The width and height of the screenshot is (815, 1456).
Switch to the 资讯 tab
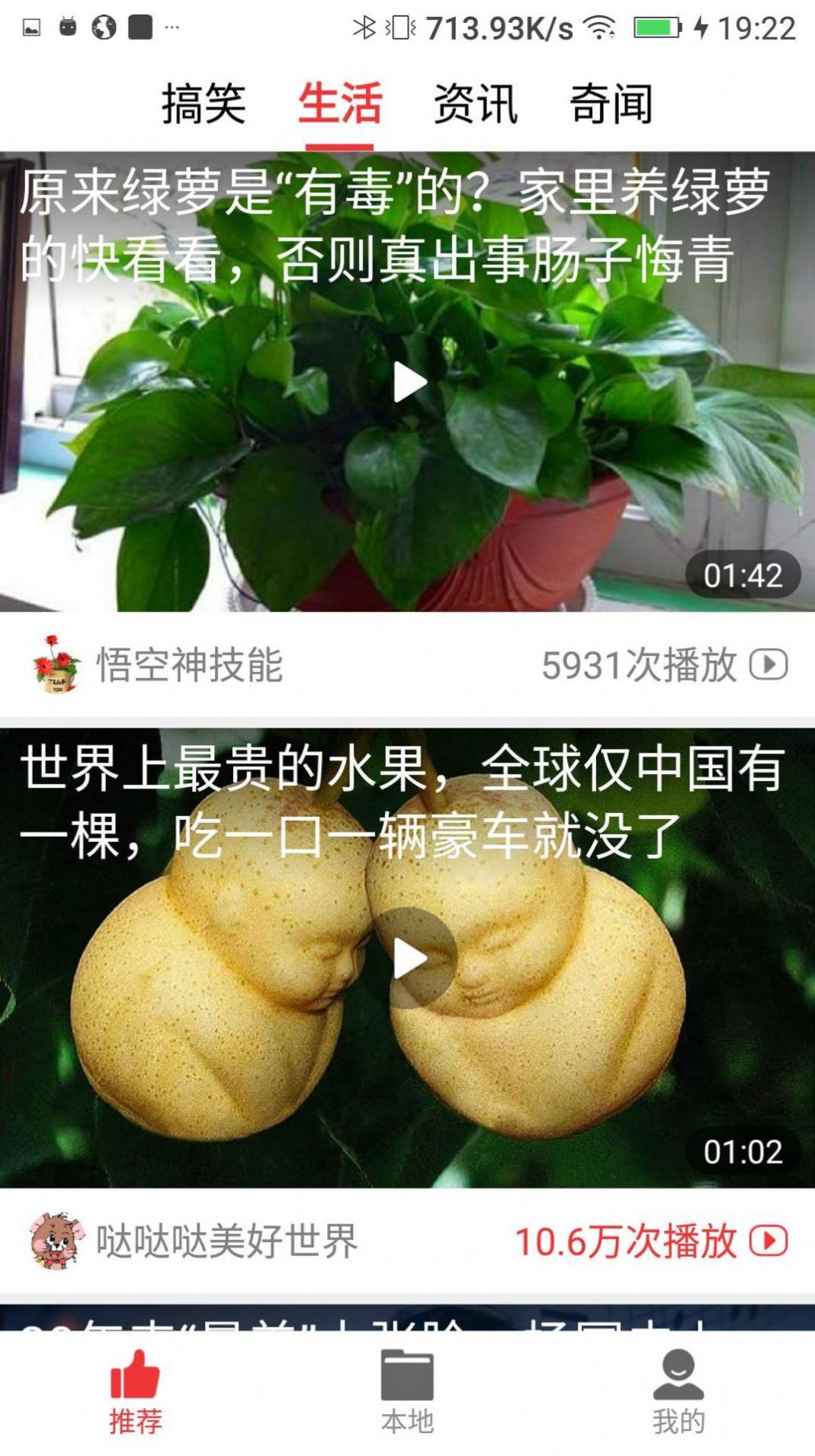pos(474,107)
